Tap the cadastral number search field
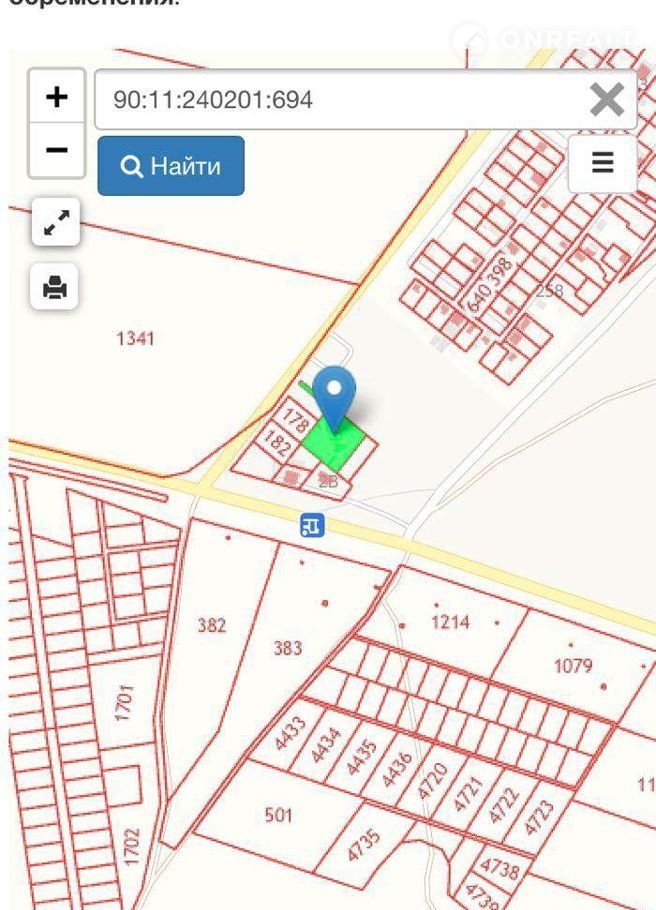This screenshot has width=656, height=910. 340,100
